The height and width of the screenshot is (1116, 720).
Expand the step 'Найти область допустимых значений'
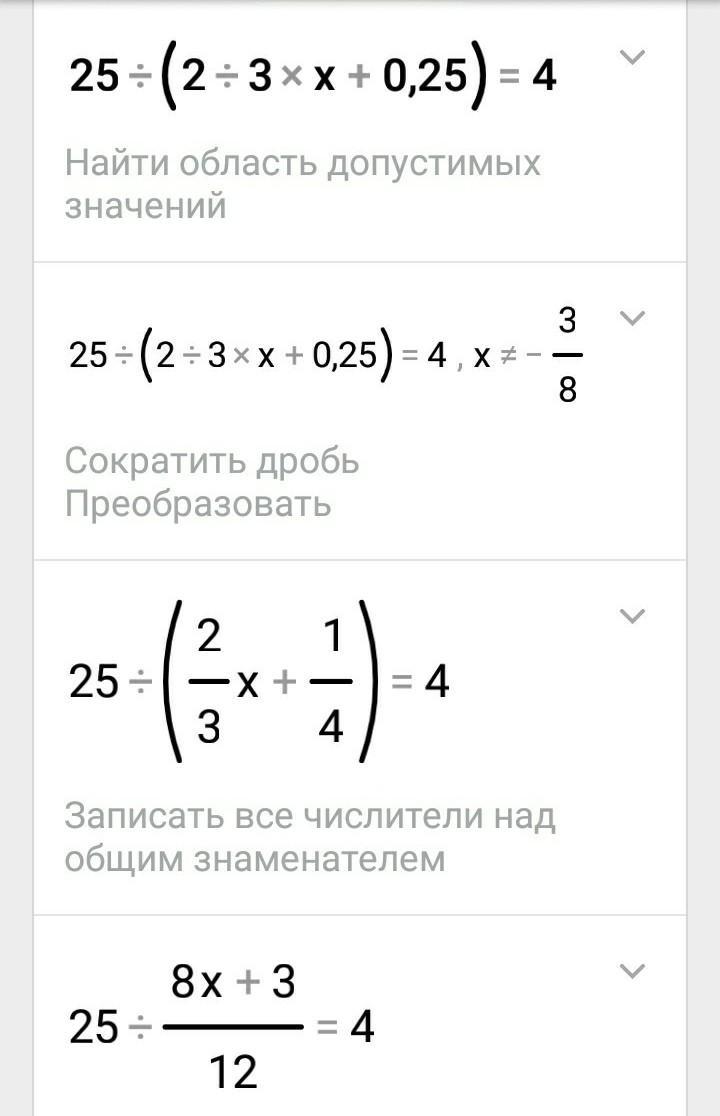point(632,57)
